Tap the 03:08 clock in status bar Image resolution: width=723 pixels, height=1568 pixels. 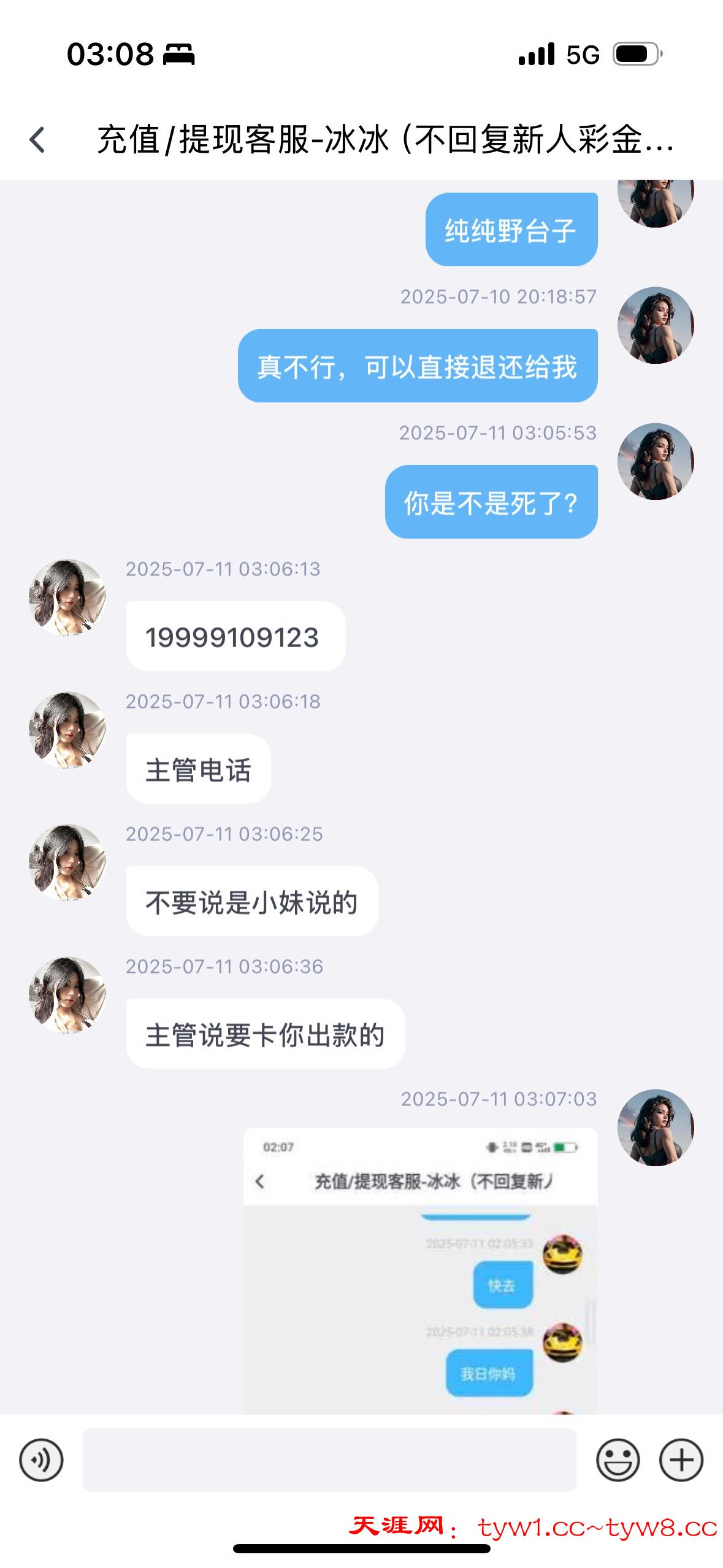pos(104,55)
